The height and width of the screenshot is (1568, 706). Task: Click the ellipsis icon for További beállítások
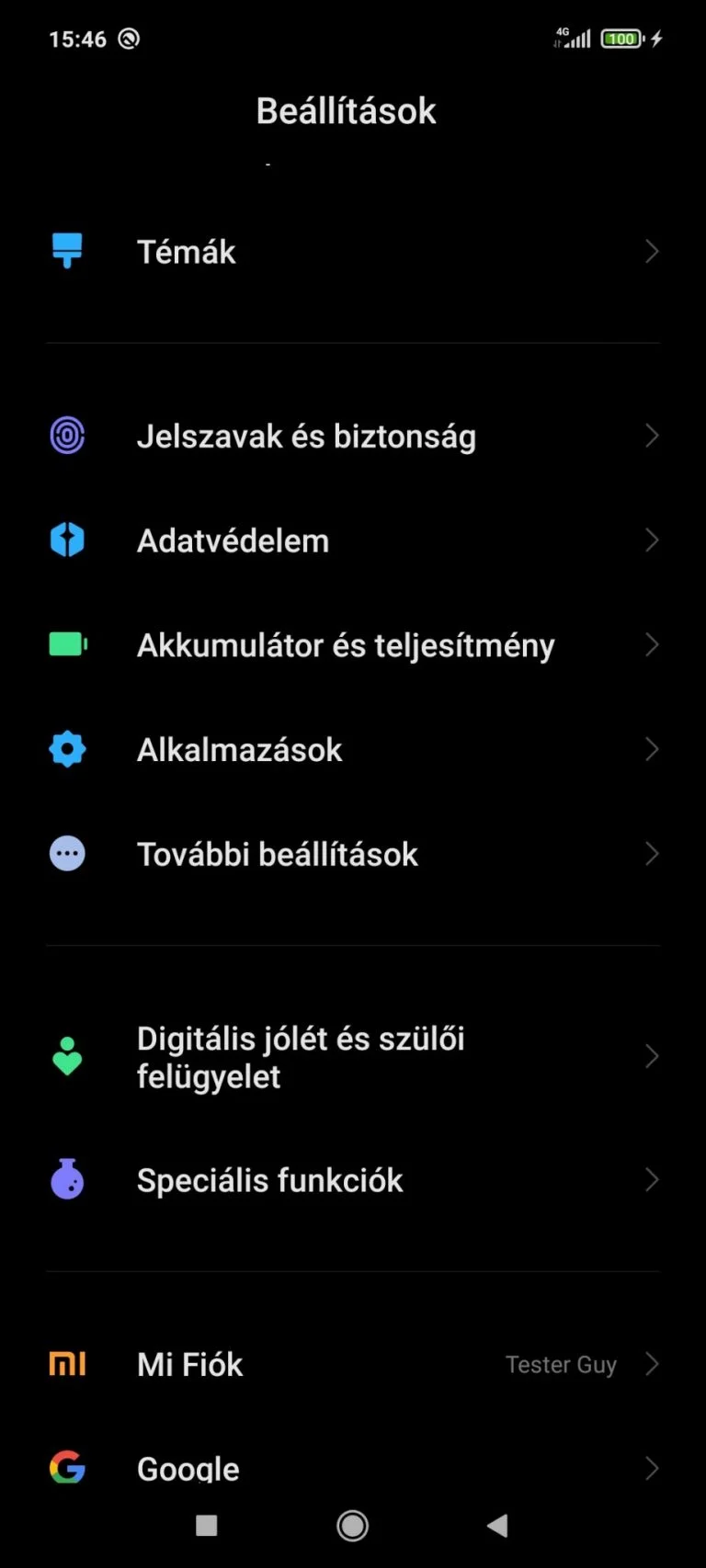67,853
